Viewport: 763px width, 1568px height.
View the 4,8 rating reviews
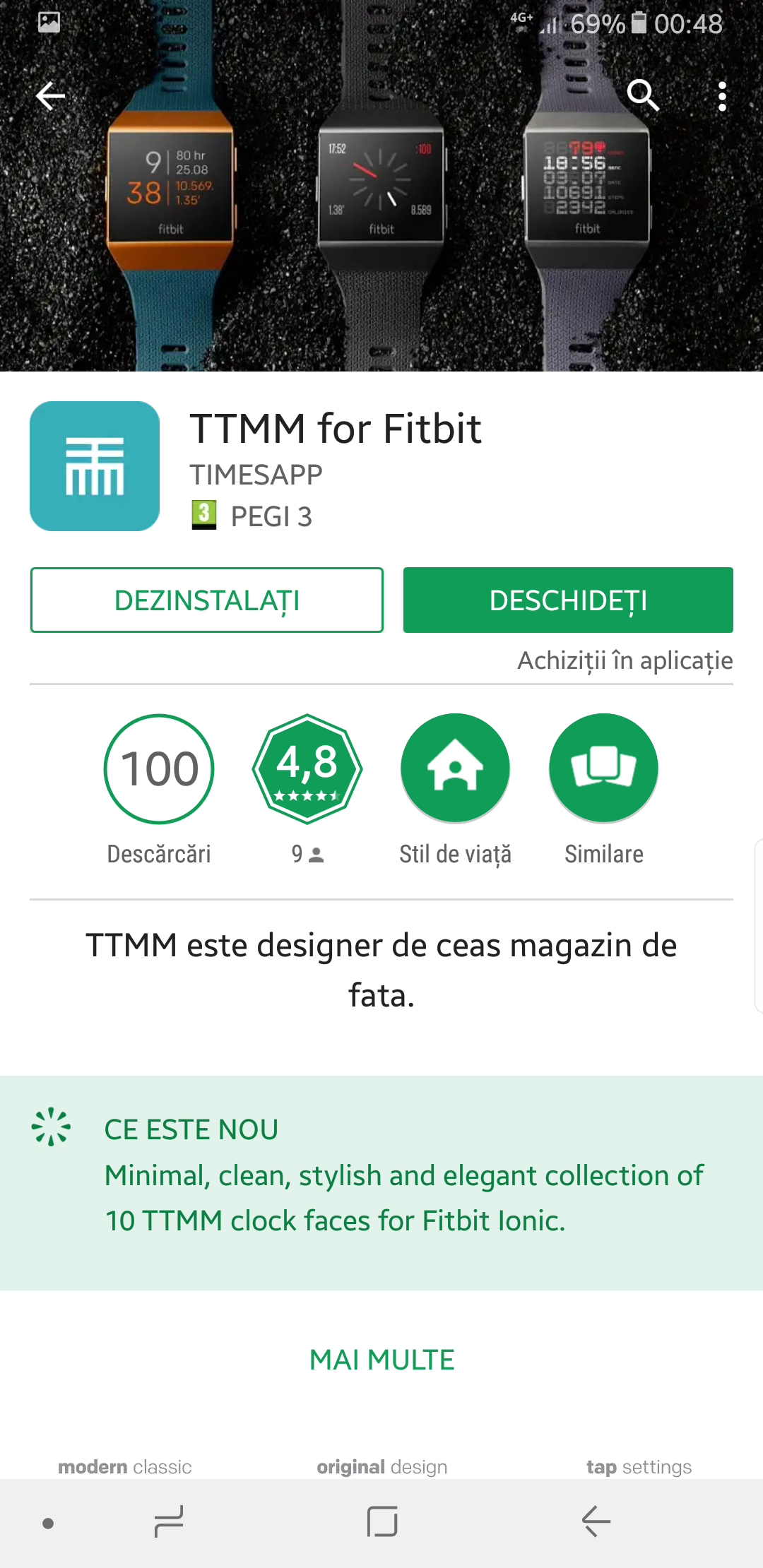coord(307,769)
